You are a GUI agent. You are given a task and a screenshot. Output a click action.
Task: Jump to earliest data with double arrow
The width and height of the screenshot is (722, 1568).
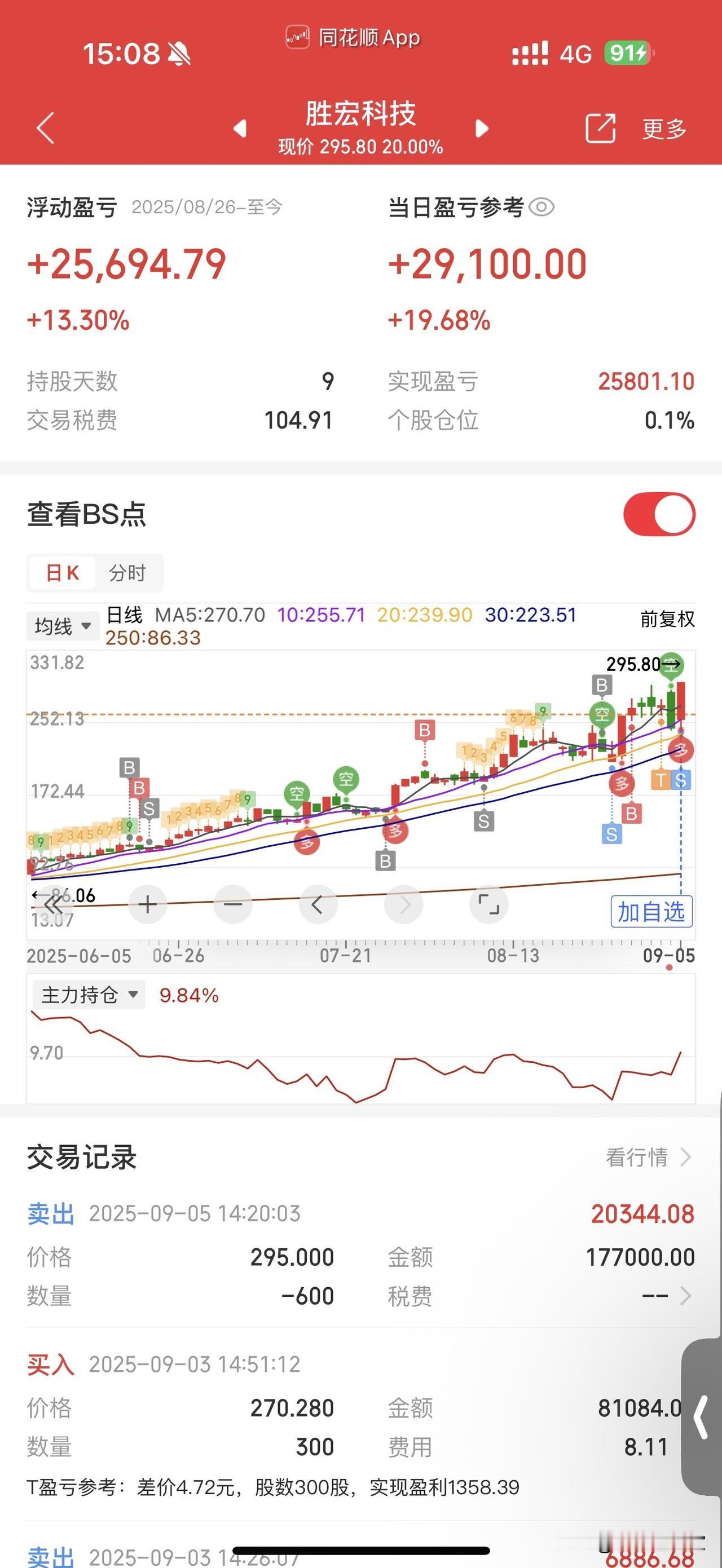(x=52, y=905)
